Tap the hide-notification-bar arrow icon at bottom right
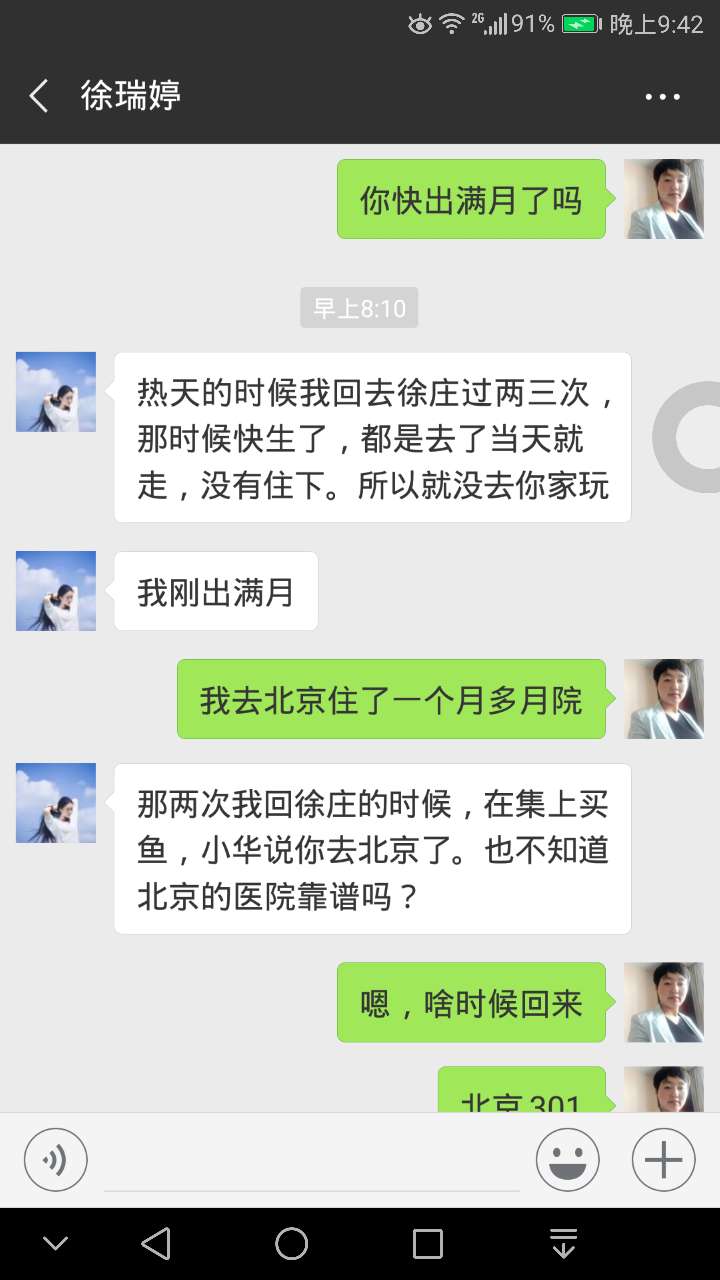The image size is (720, 1280). 563,1243
